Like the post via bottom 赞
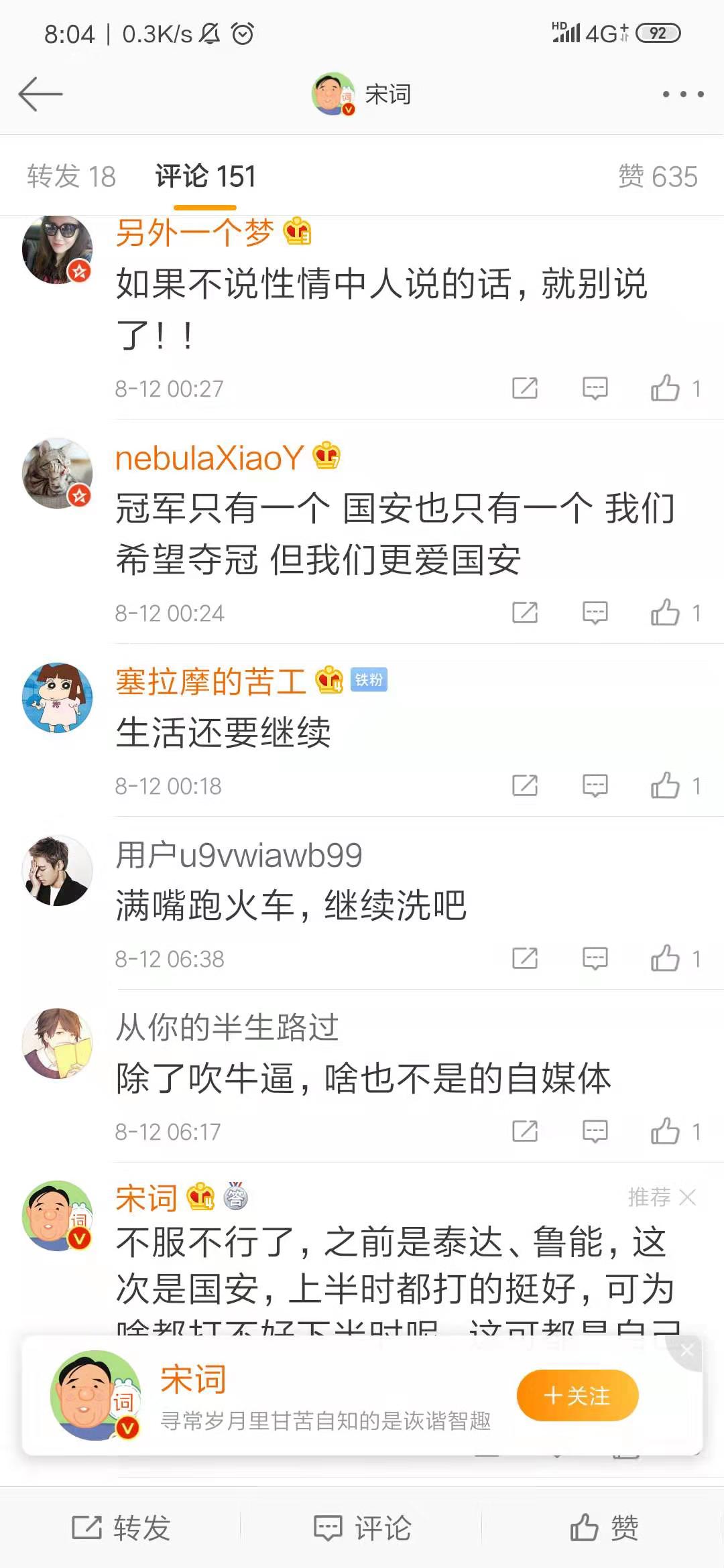Viewport: 724px width, 1568px height. (603, 1528)
